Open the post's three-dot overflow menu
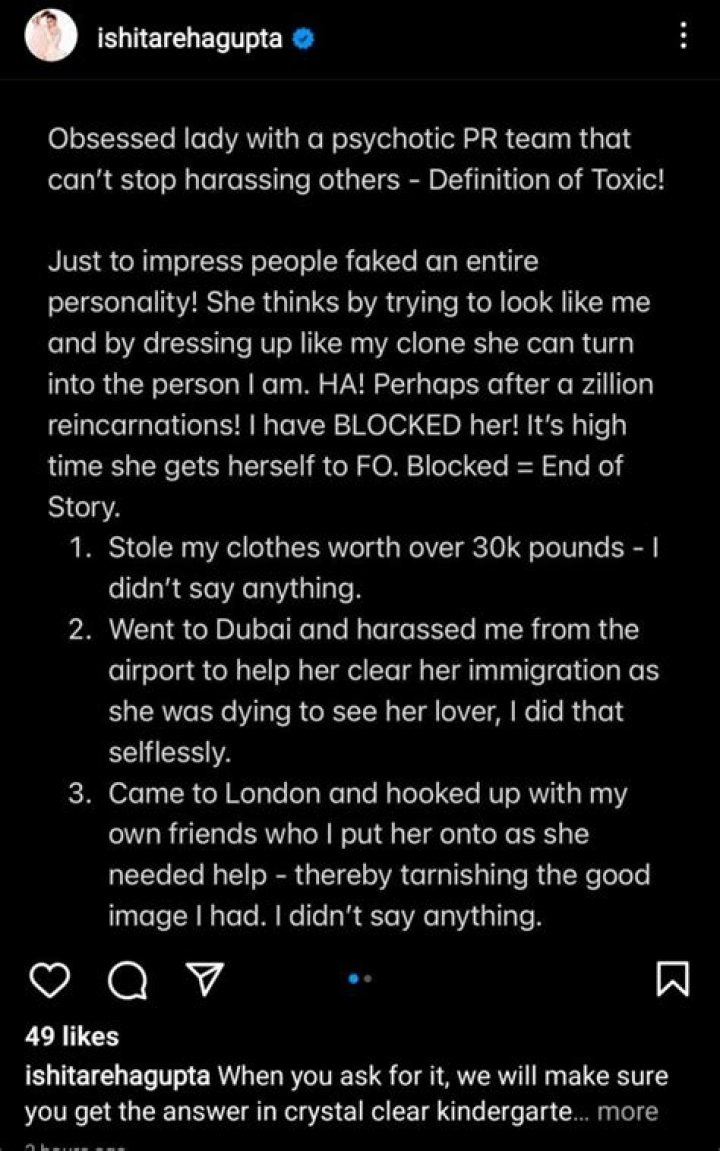The width and height of the screenshot is (720, 1151). pyautogui.click(x=683, y=37)
